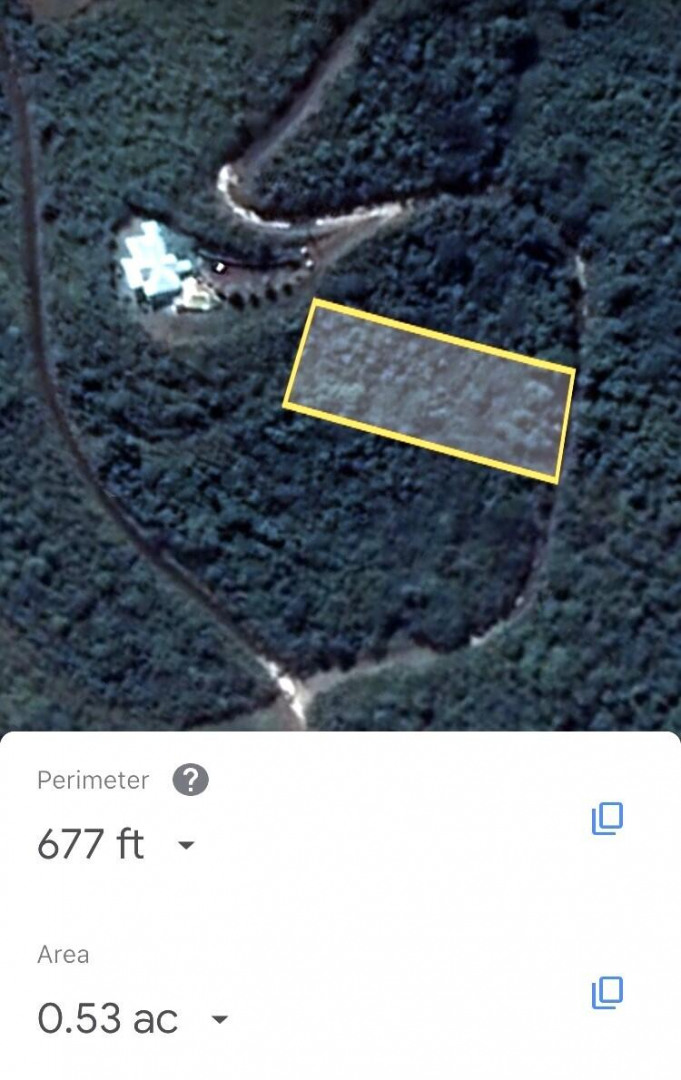The height and width of the screenshot is (1080, 681).
Task: Copy the area value
Action: pyautogui.click(x=606, y=992)
